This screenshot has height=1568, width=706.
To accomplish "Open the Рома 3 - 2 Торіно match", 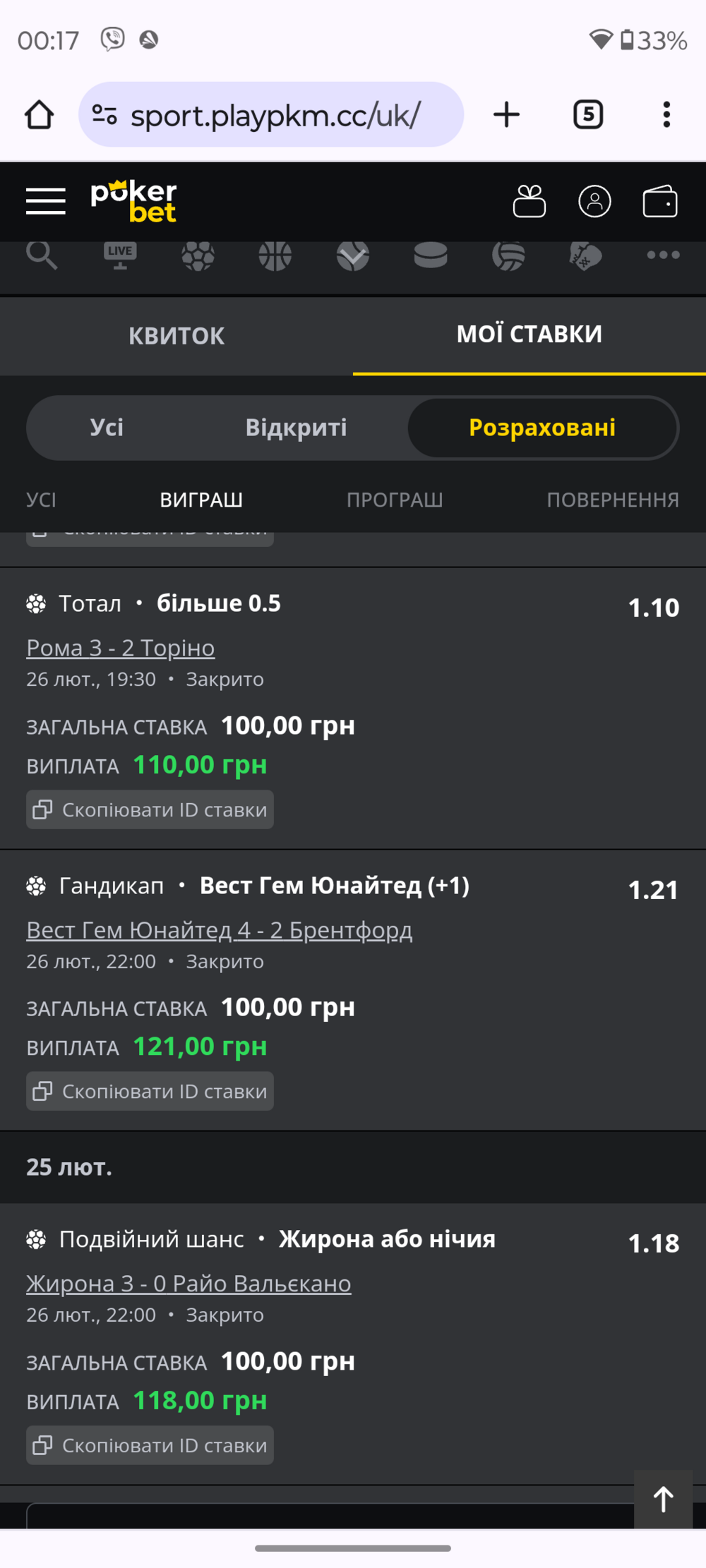I will click(x=121, y=648).
